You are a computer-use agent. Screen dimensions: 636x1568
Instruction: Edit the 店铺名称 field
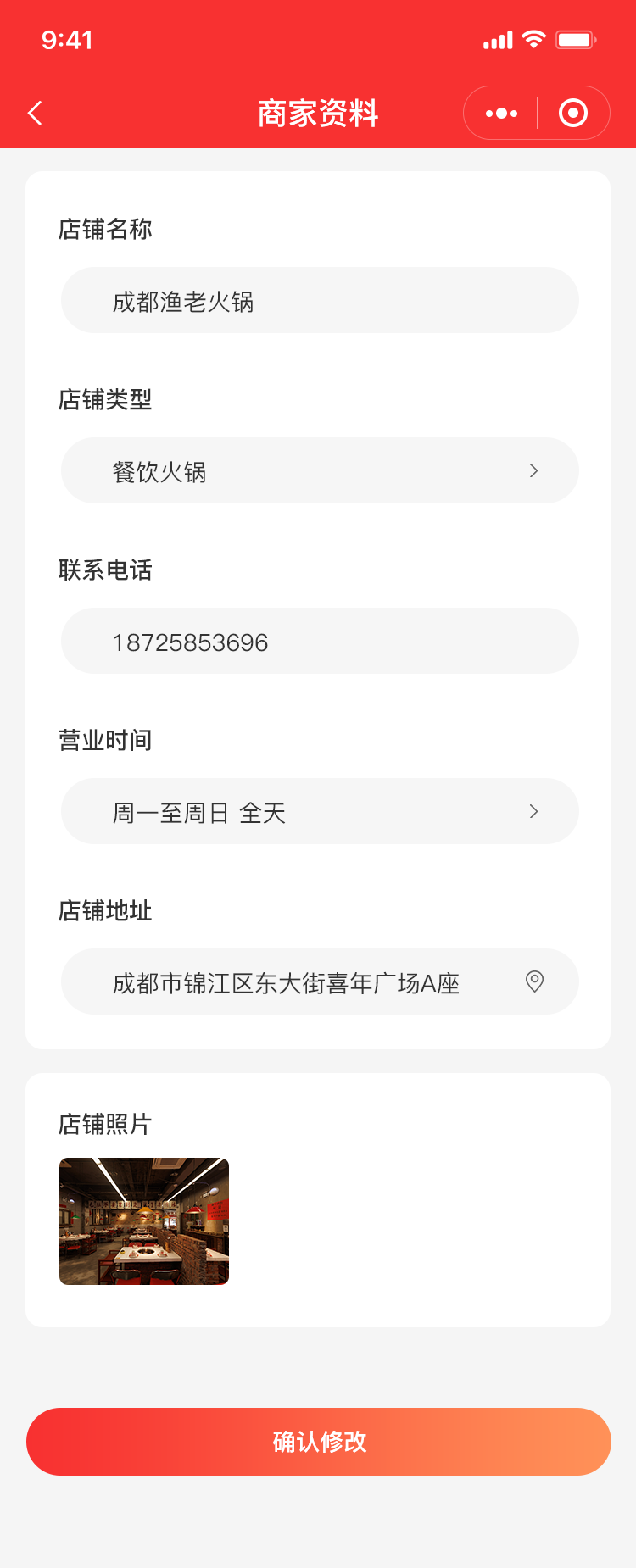pos(319,301)
